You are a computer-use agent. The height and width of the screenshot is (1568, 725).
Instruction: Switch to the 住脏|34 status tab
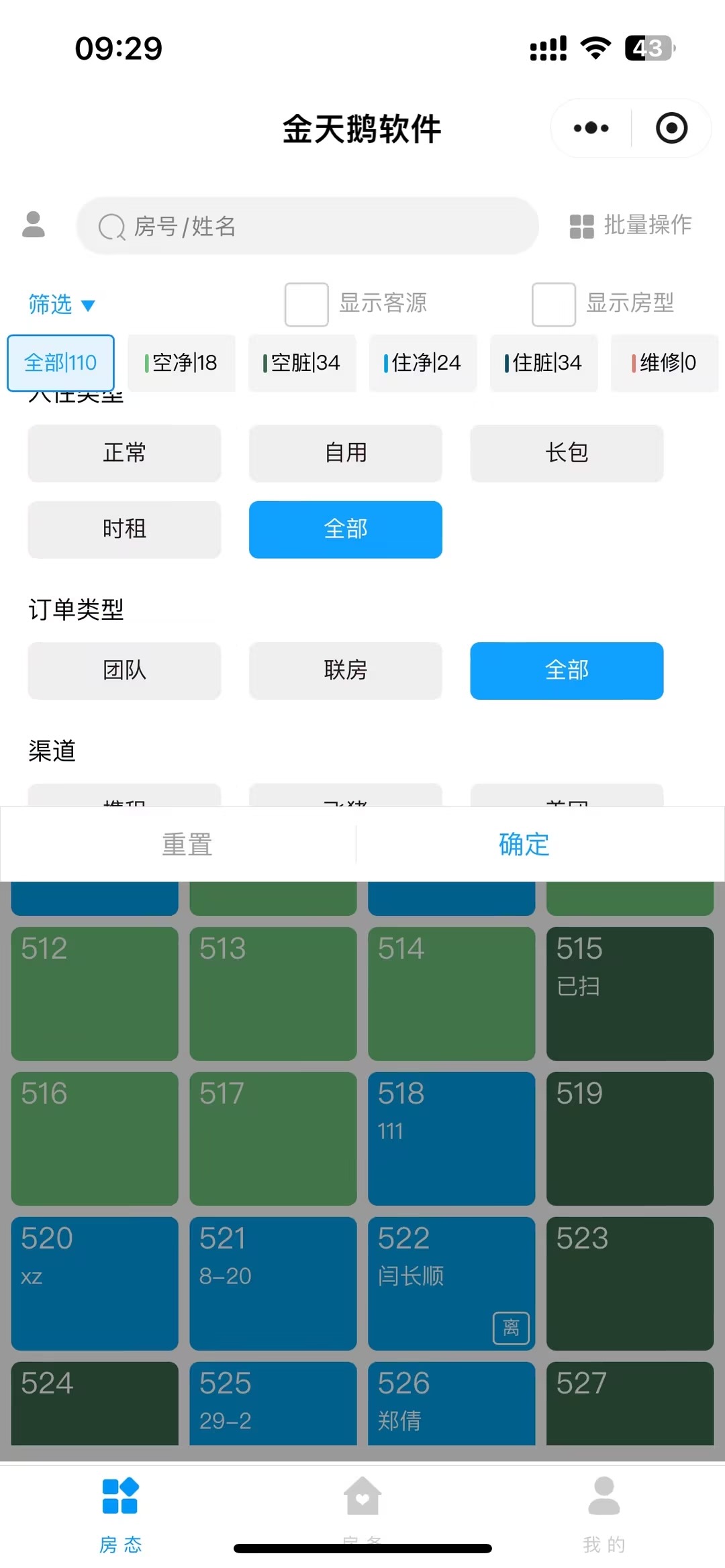coord(544,363)
